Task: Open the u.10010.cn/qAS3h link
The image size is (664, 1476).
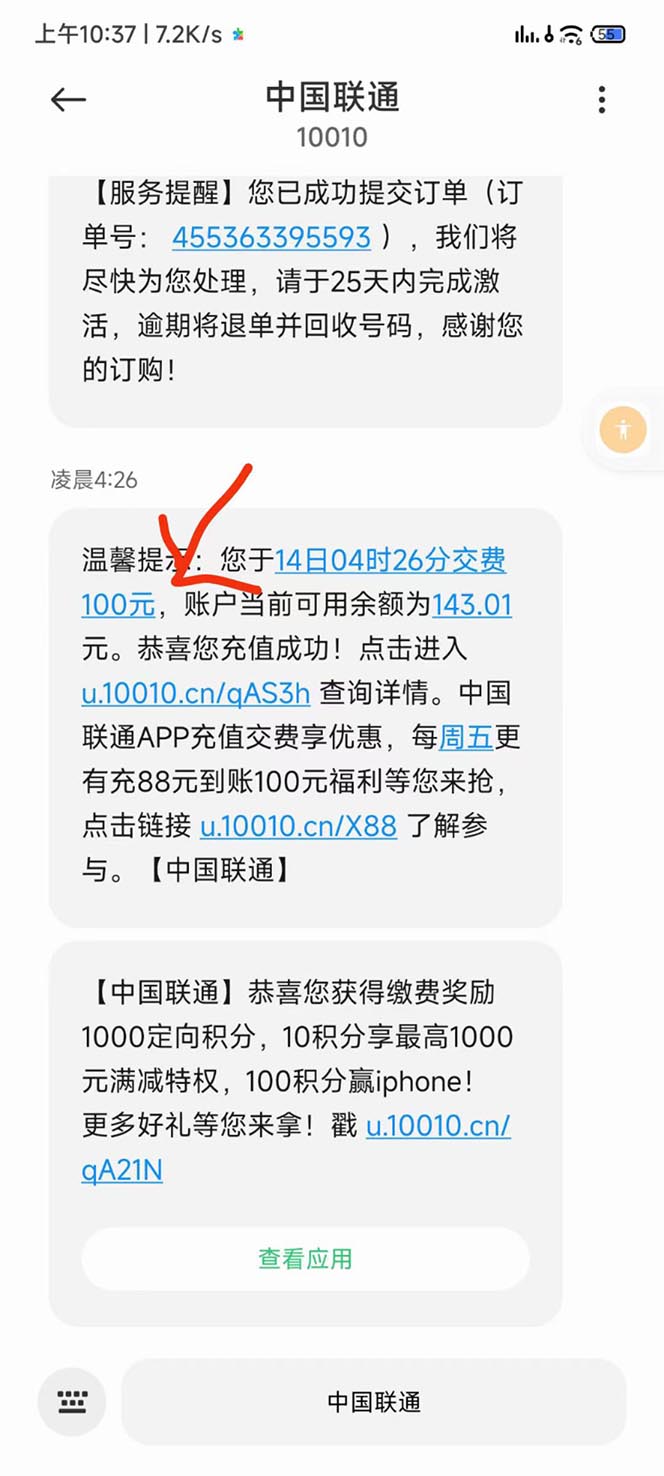Action: pyautogui.click(x=196, y=692)
